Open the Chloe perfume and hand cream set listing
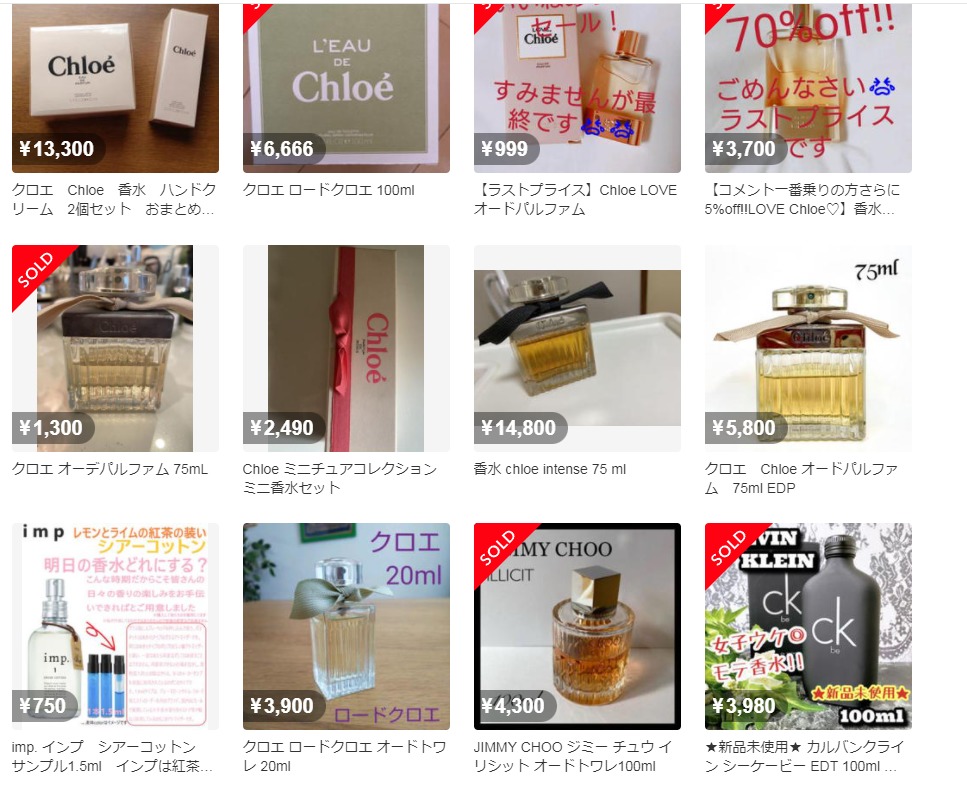 click(115, 88)
